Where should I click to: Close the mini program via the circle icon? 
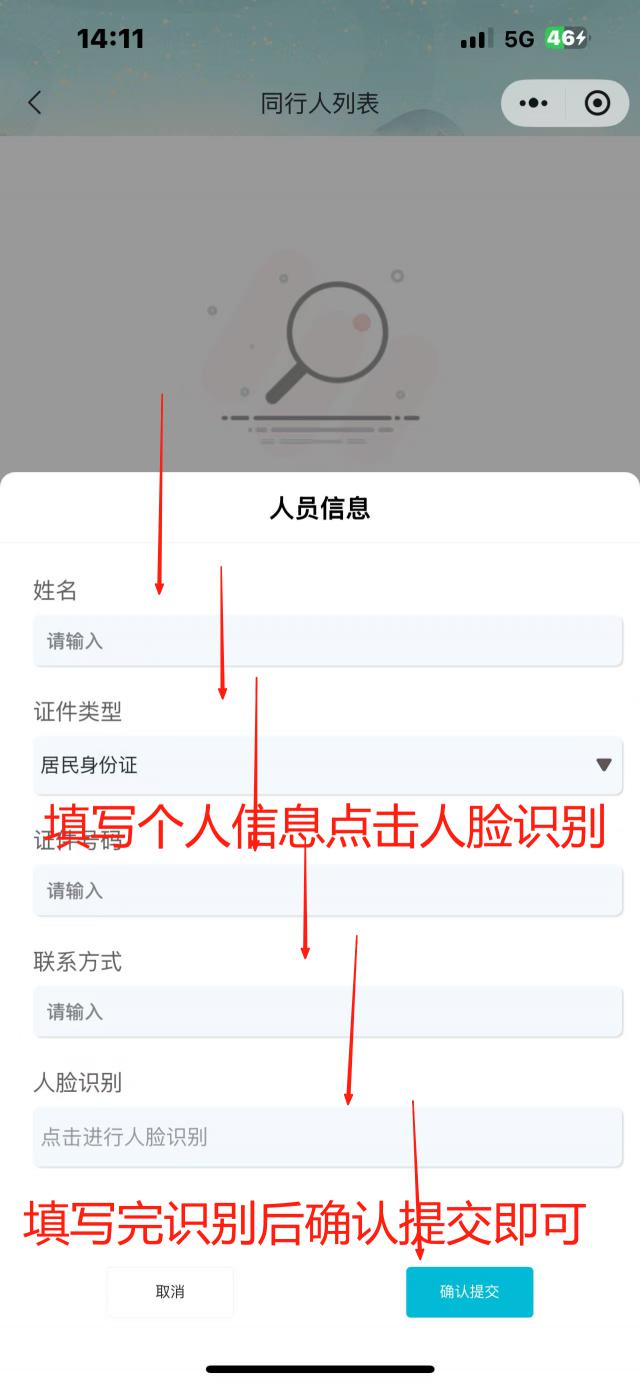[x=597, y=103]
